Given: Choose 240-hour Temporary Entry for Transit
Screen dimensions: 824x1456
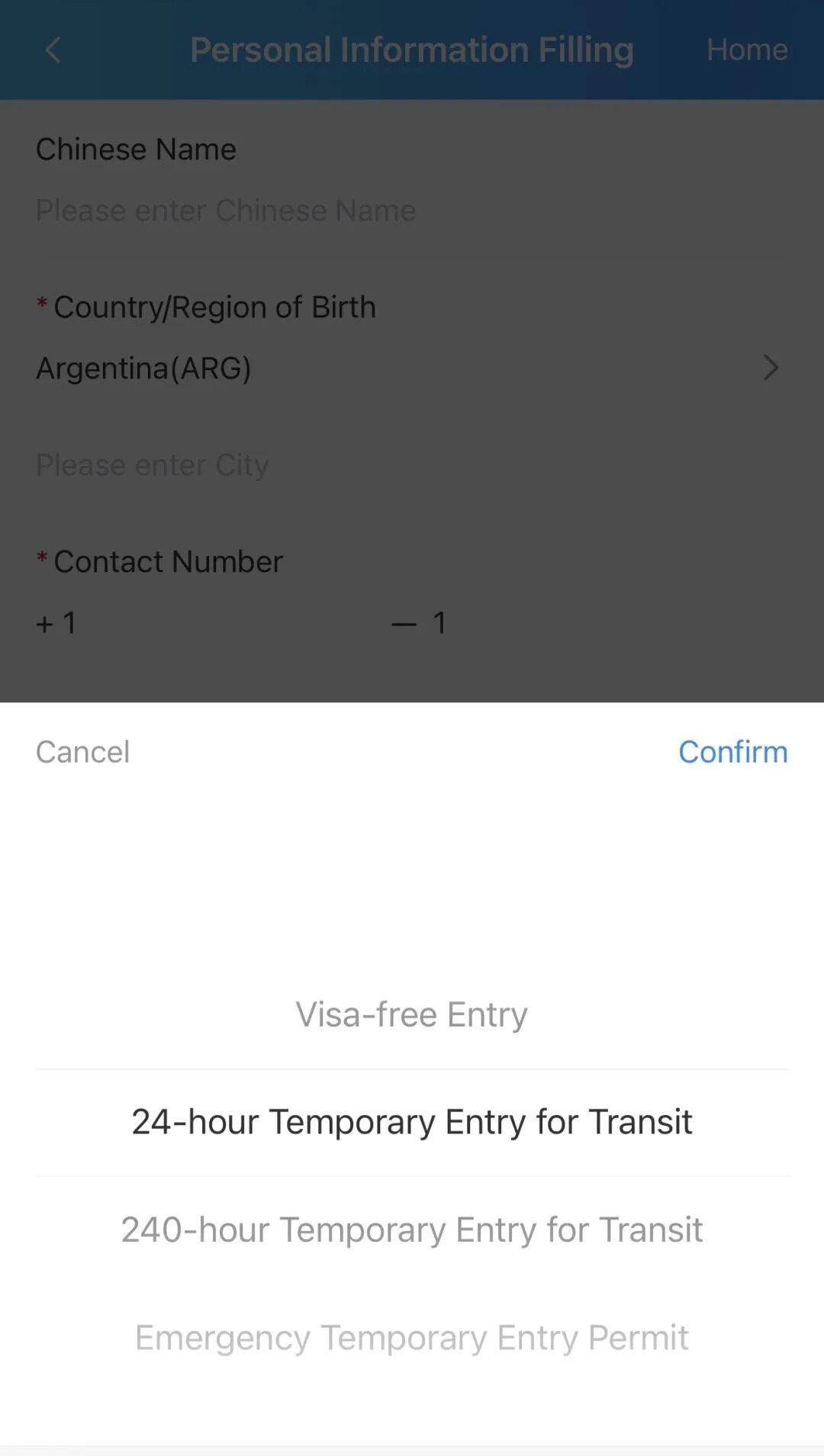Looking at the screenshot, I should point(412,1229).
